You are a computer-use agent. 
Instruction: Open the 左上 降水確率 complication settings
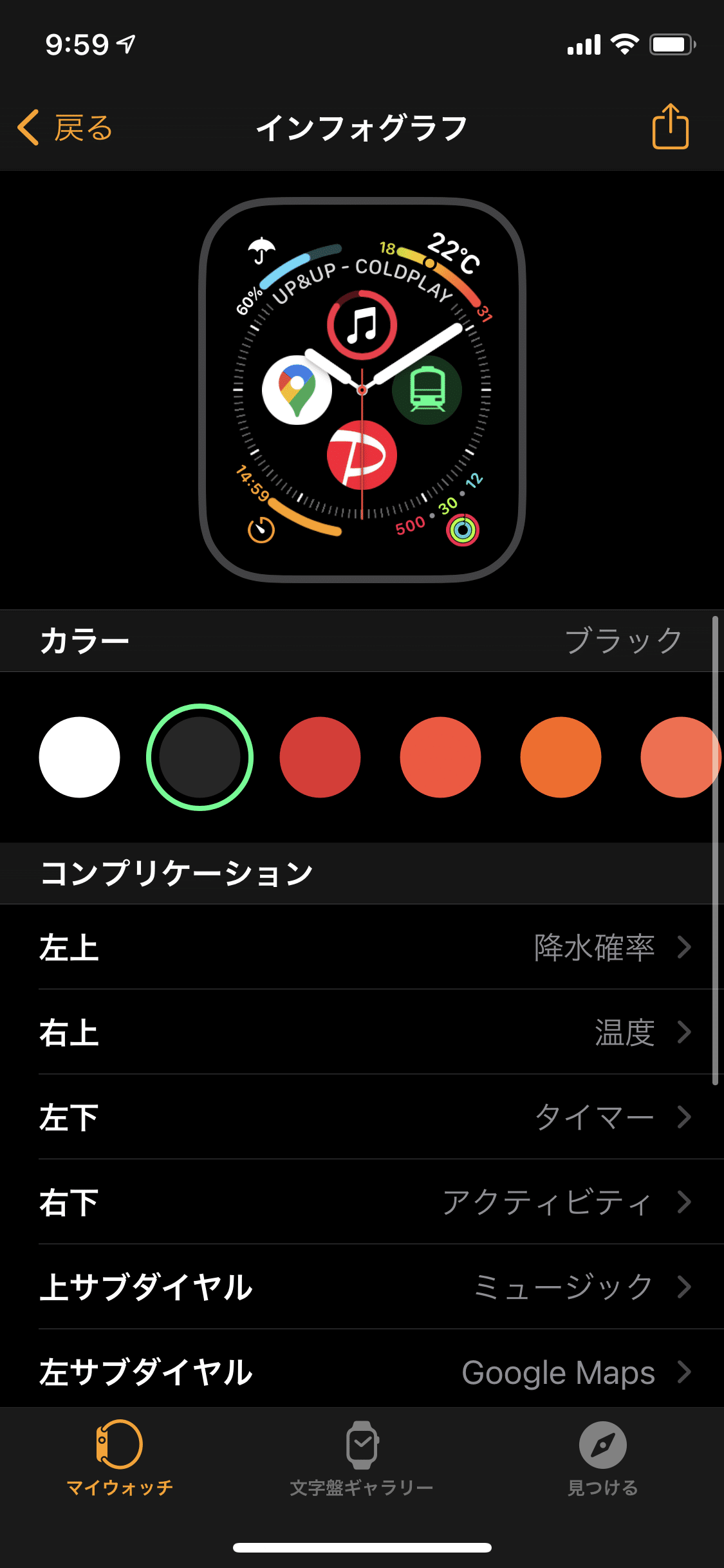point(362,947)
